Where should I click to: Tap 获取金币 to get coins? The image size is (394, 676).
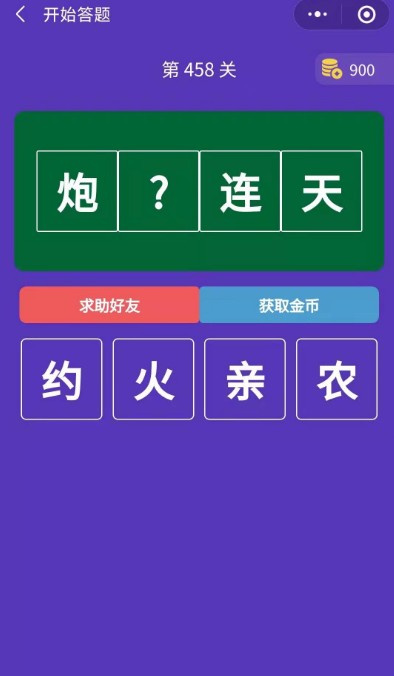(x=289, y=305)
